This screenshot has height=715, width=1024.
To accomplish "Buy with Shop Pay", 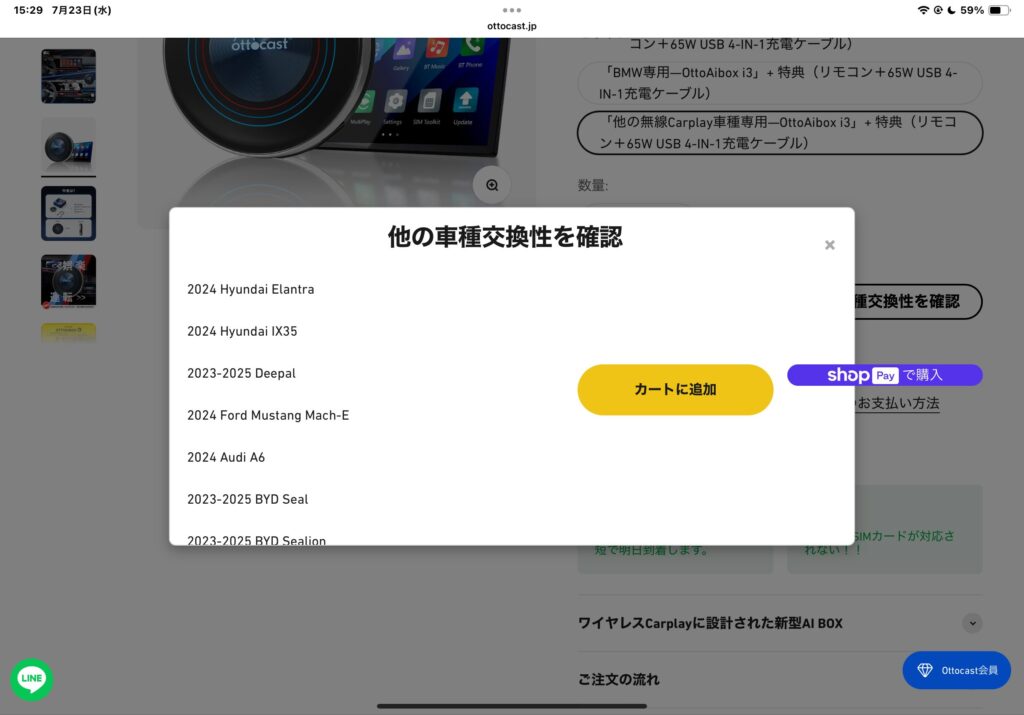I will pos(884,375).
